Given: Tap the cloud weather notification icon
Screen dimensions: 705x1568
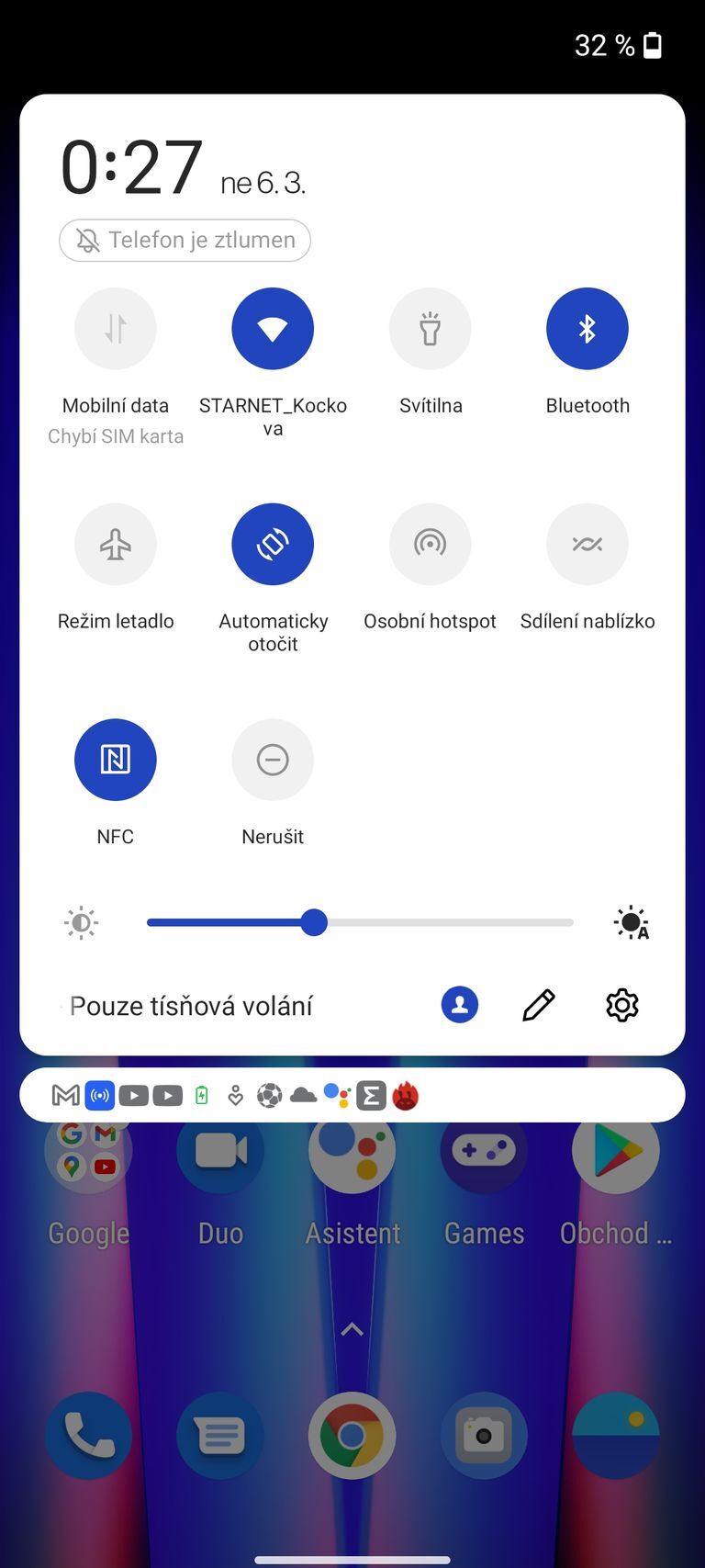Looking at the screenshot, I should click(x=303, y=1095).
